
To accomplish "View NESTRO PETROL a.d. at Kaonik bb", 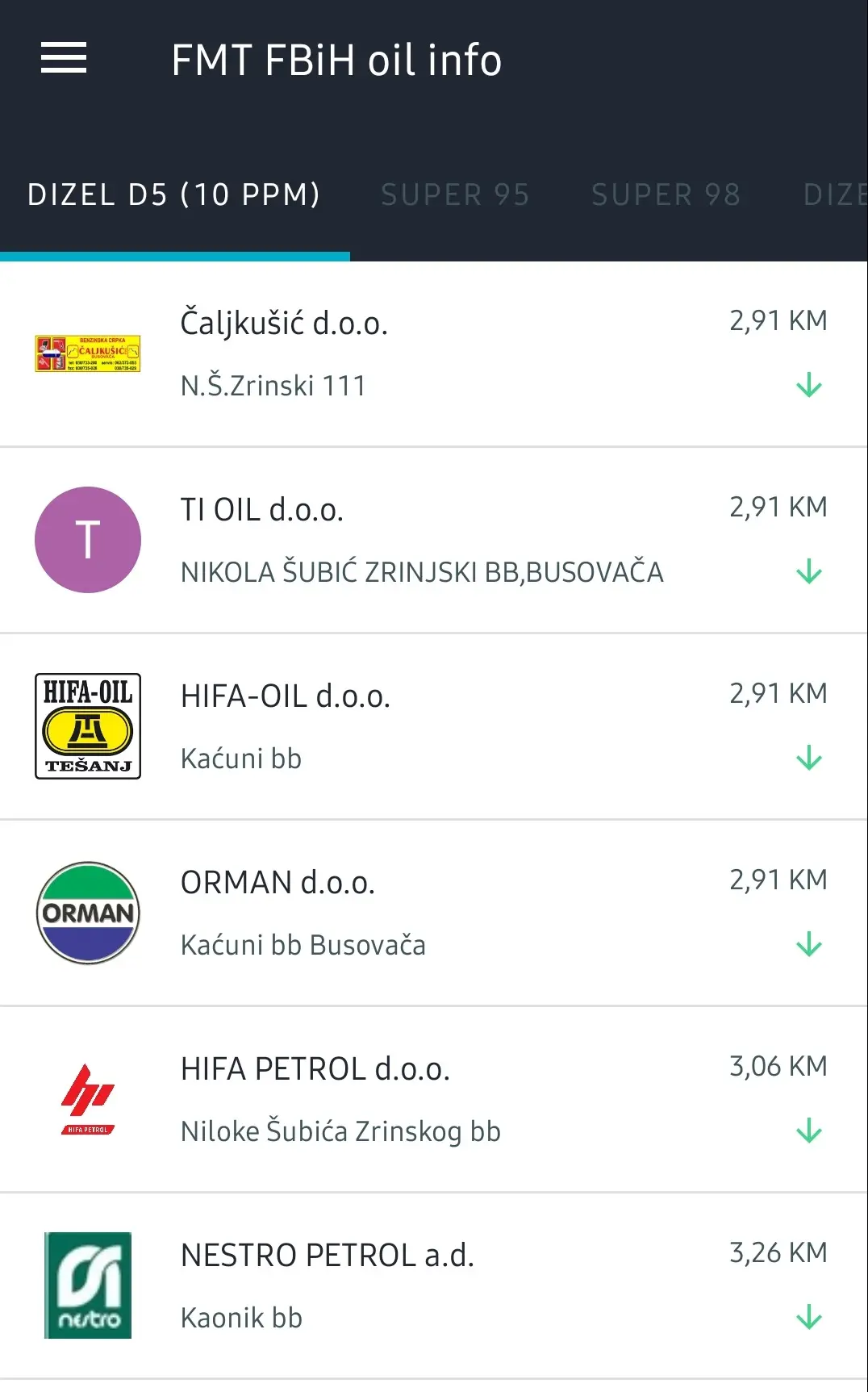I will pos(433,1285).
